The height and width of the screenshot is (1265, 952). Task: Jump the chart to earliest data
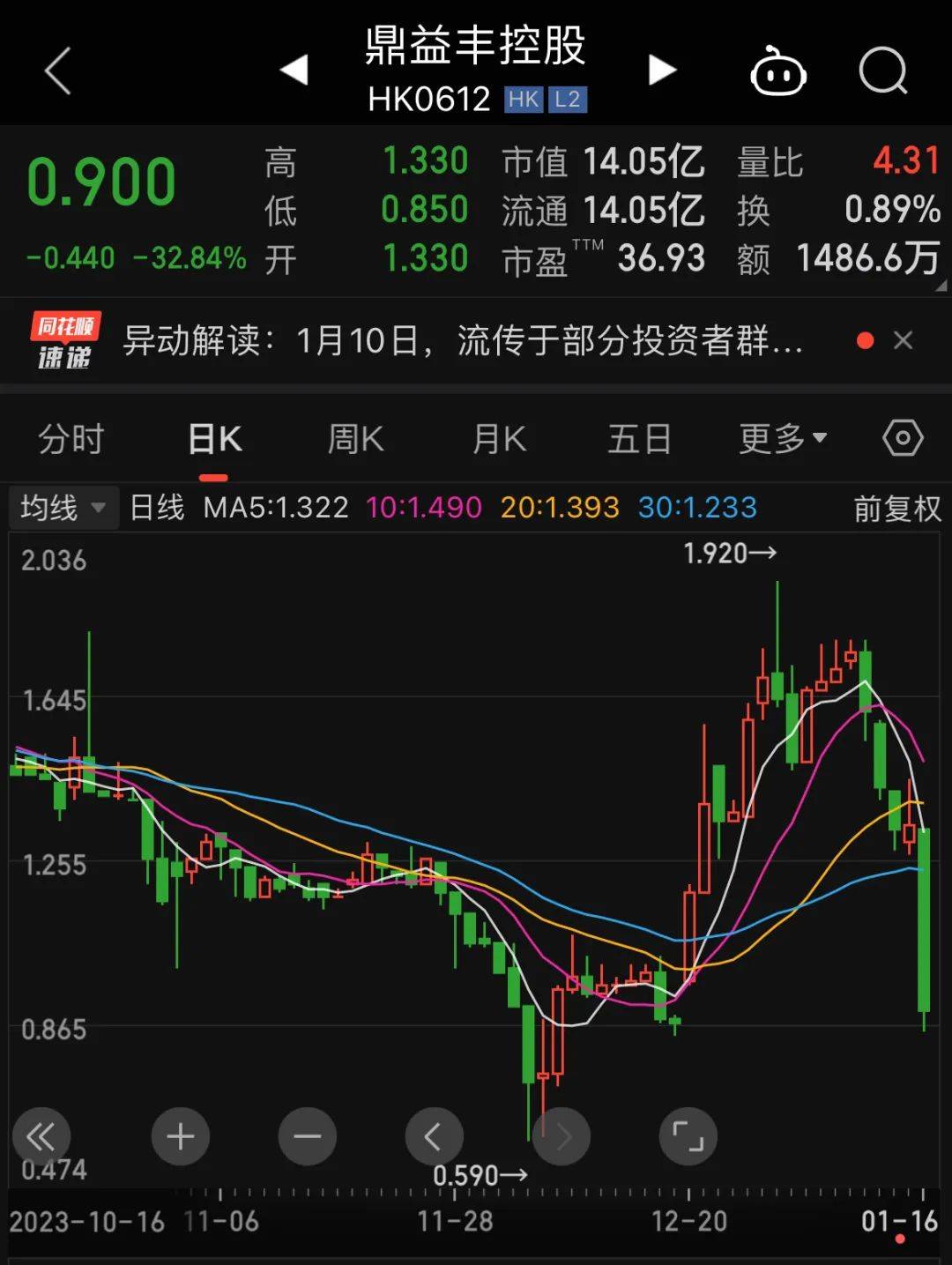point(41,1136)
